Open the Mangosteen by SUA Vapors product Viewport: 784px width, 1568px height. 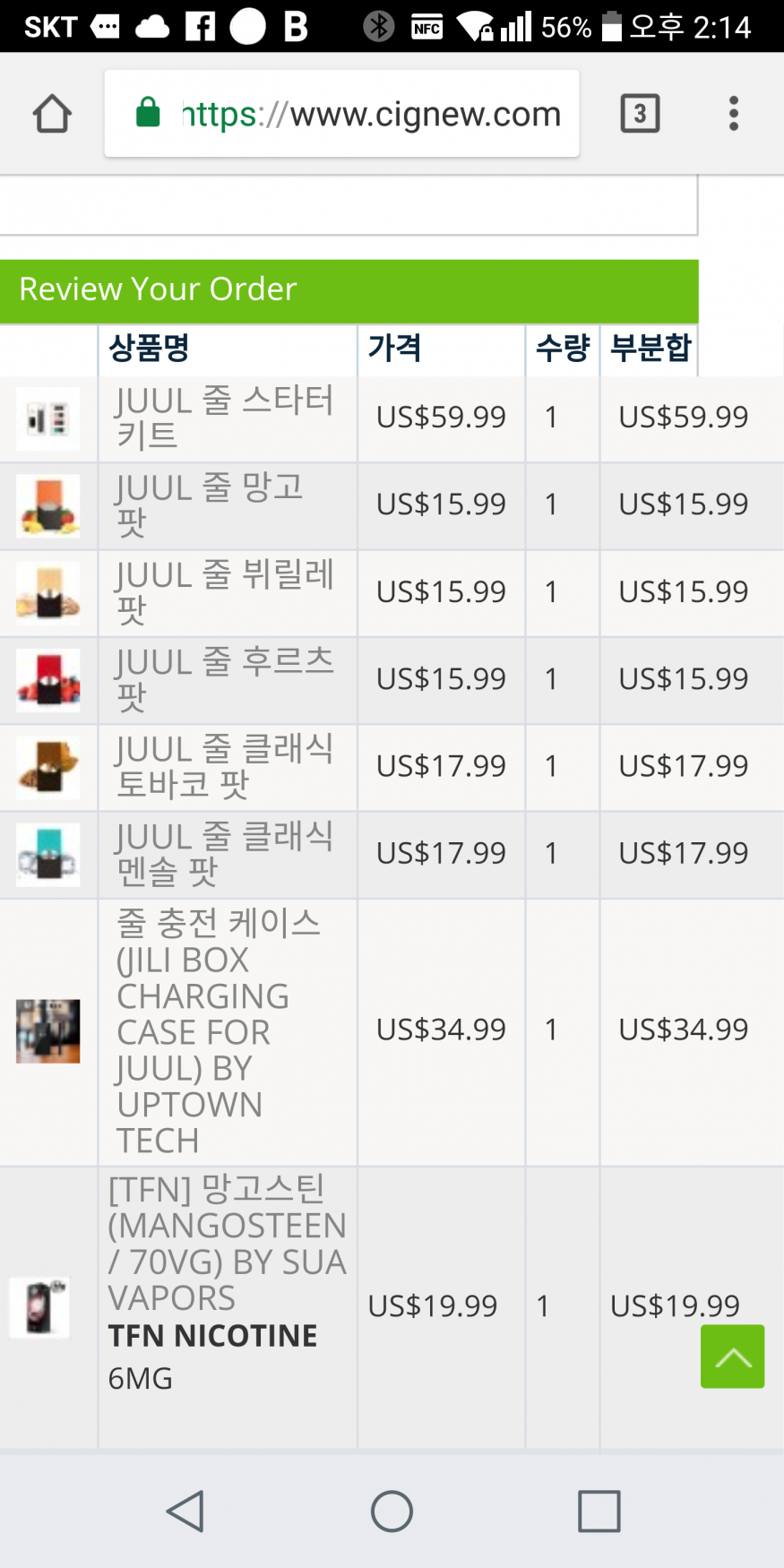click(226, 1244)
